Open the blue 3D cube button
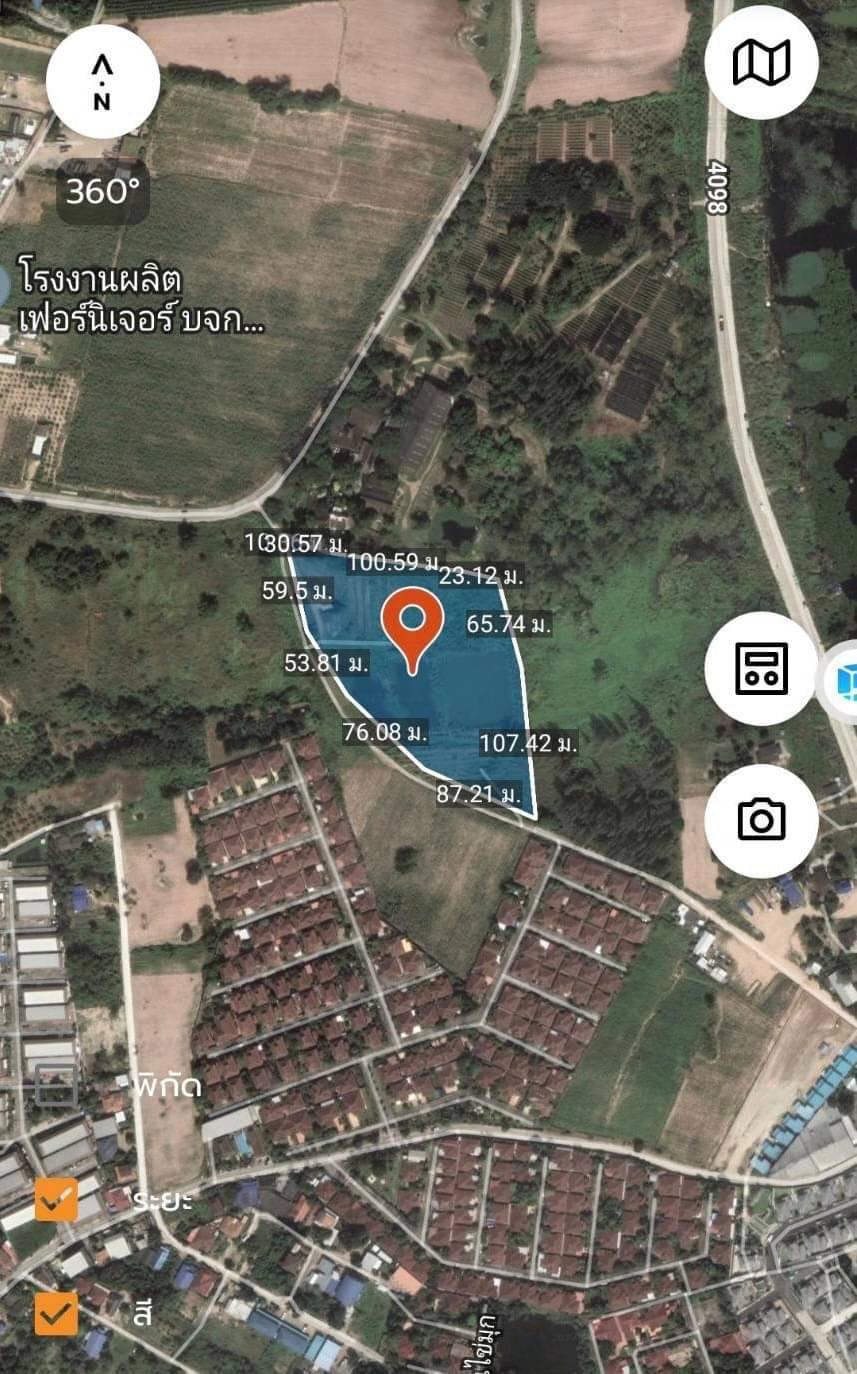 click(x=842, y=682)
